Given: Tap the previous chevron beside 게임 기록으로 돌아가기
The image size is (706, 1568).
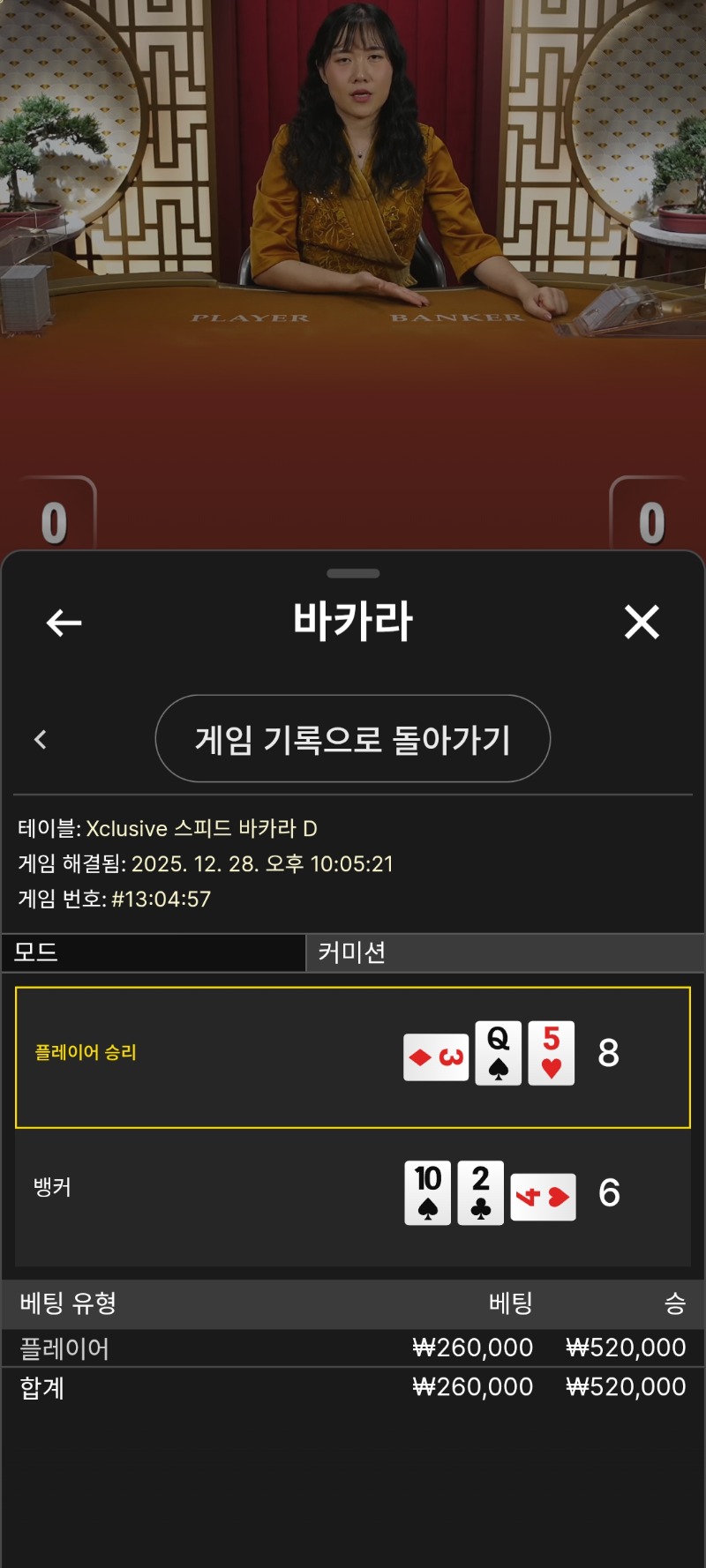Looking at the screenshot, I should (41, 739).
